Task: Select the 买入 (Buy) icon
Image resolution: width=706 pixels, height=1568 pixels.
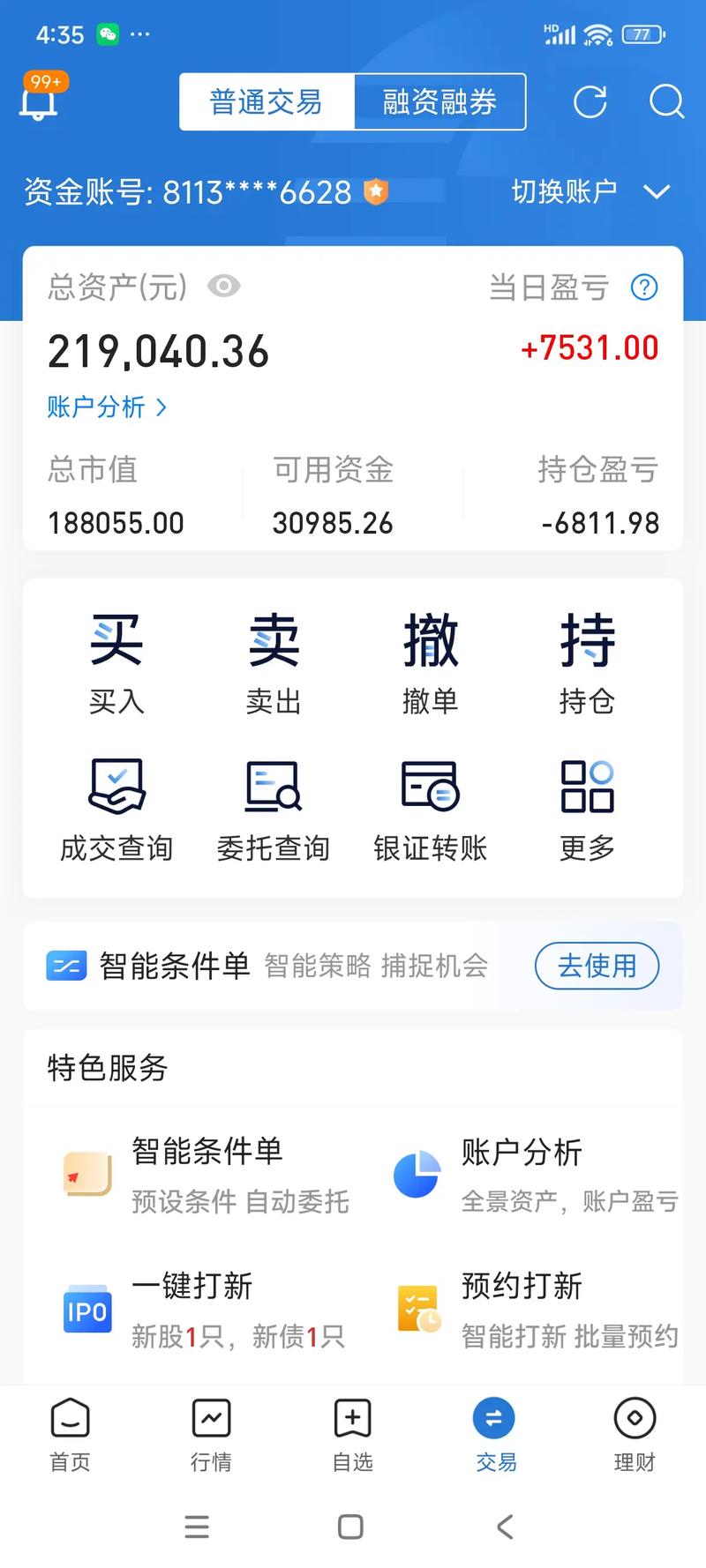Action: point(116,660)
